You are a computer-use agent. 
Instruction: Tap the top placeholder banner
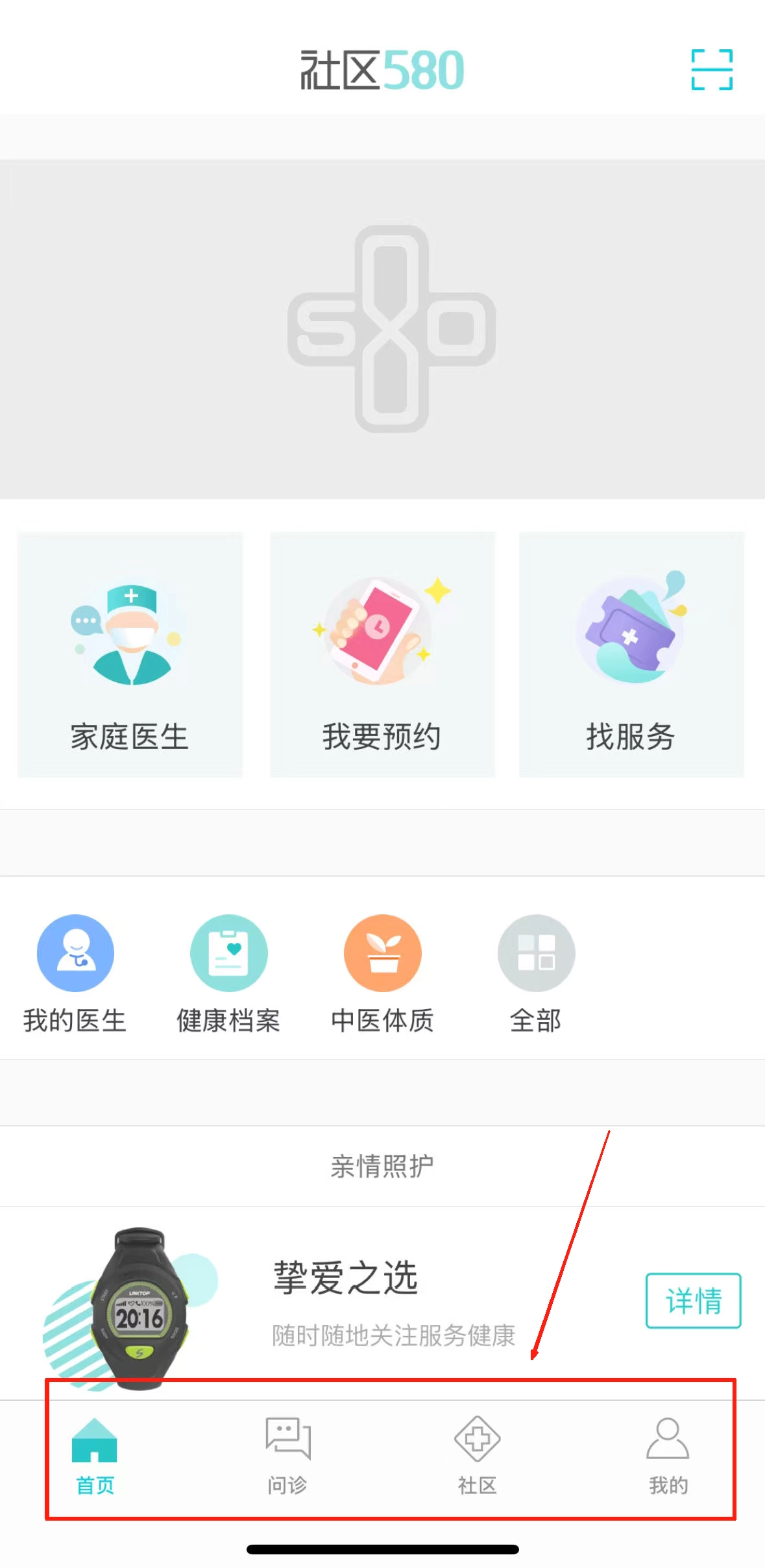382,329
